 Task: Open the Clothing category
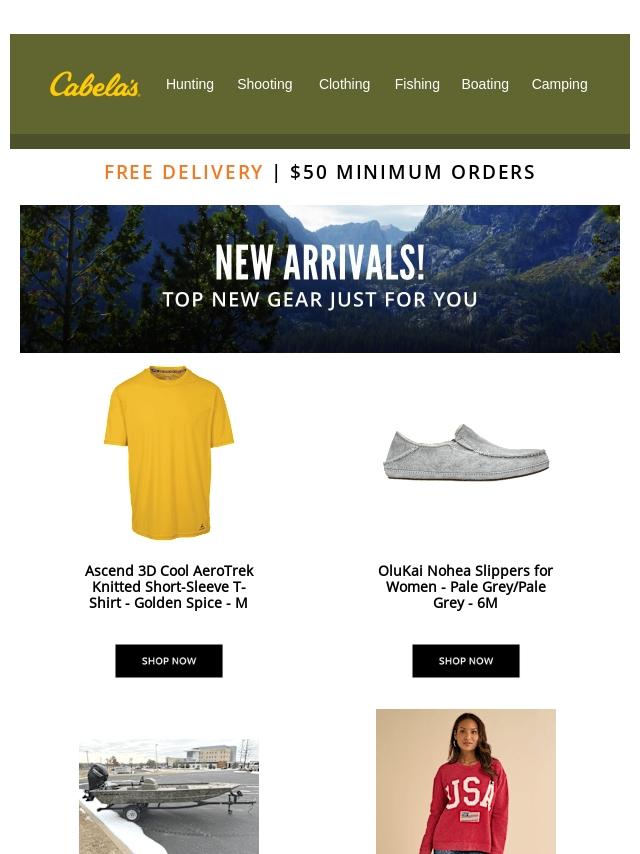(x=344, y=84)
